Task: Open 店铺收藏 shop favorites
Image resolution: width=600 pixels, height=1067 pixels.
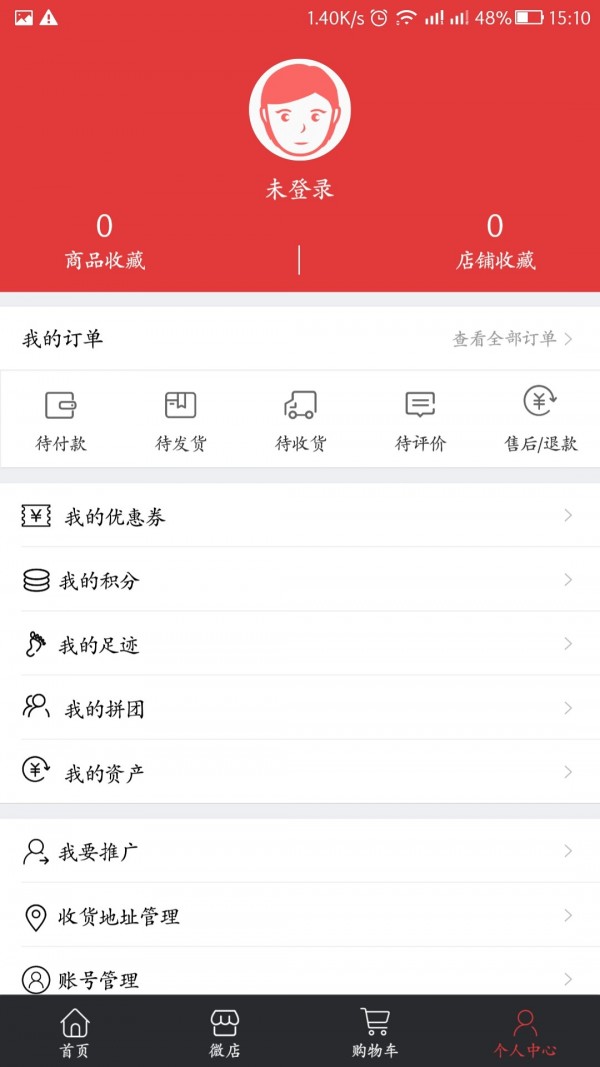Action: coord(495,244)
